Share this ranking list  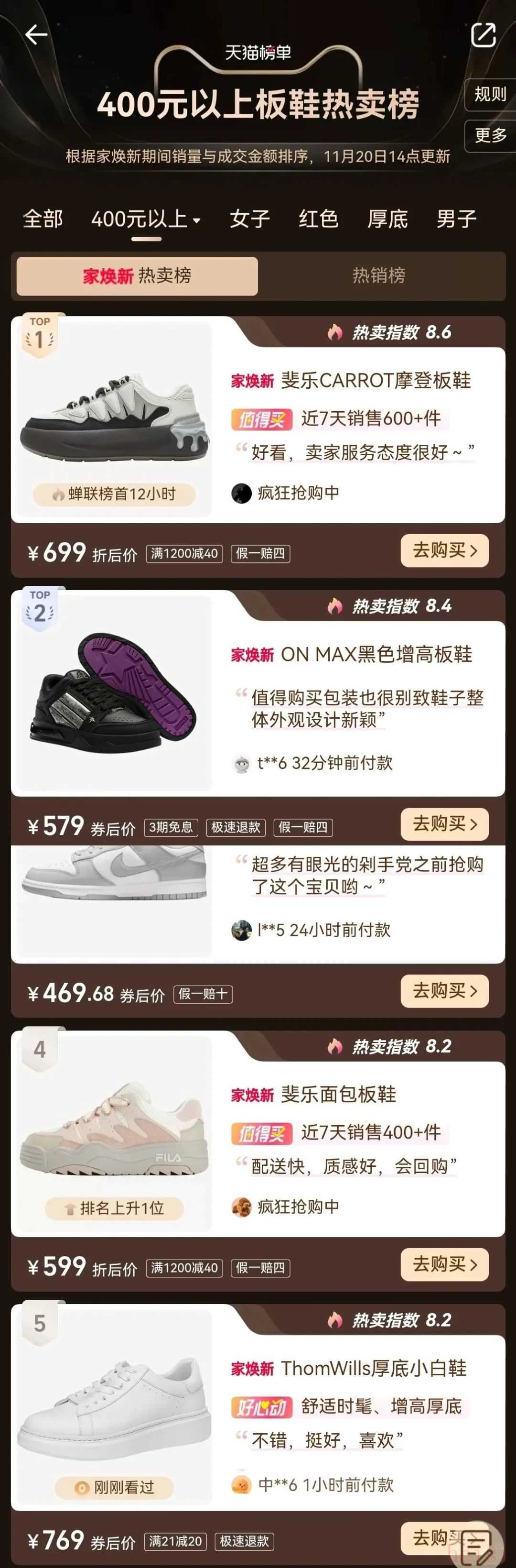point(483,35)
